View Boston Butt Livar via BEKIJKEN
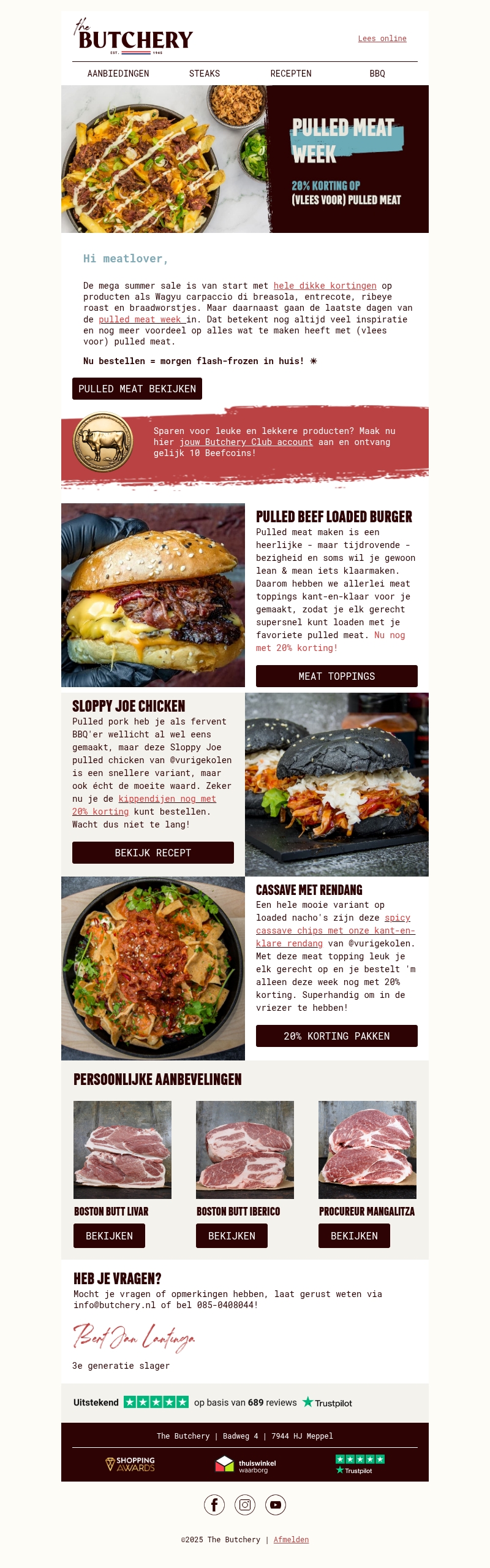The image size is (490, 1568). [x=109, y=1236]
